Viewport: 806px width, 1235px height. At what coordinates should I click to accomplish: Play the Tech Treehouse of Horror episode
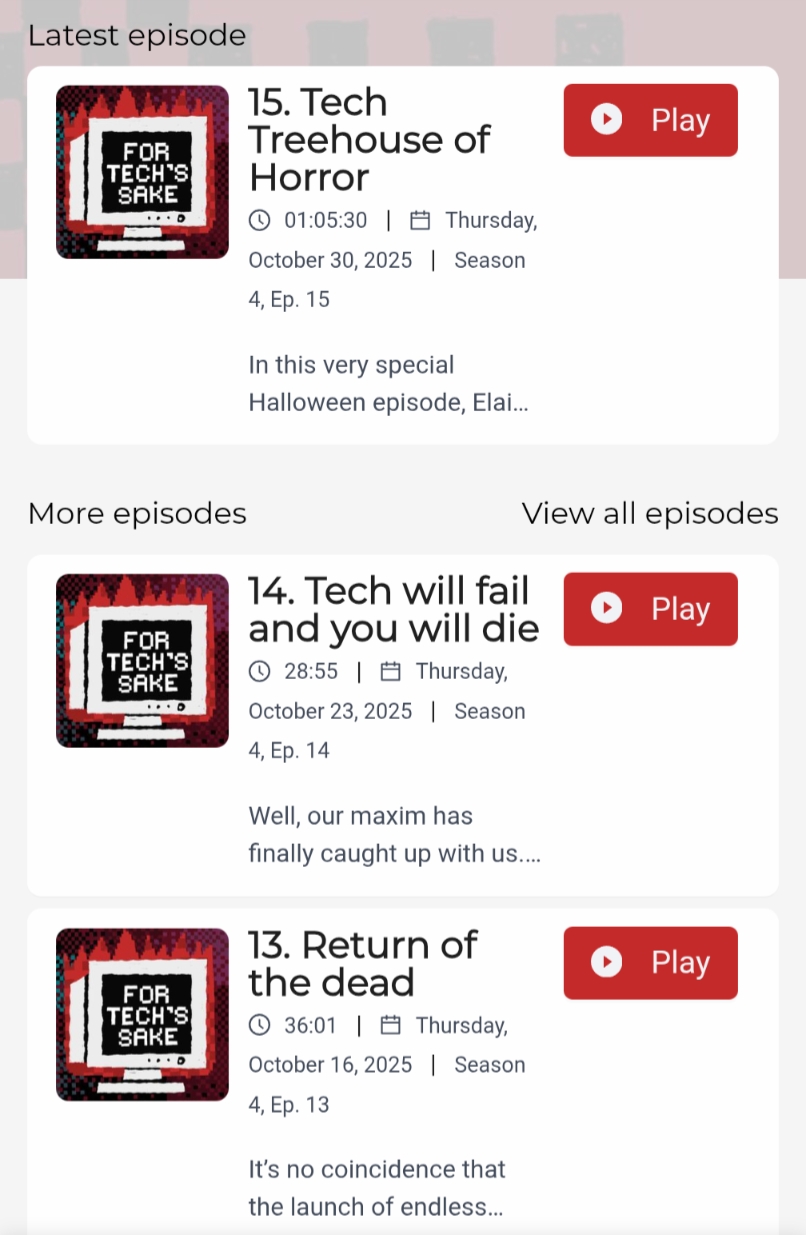pyautogui.click(x=650, y=120)
